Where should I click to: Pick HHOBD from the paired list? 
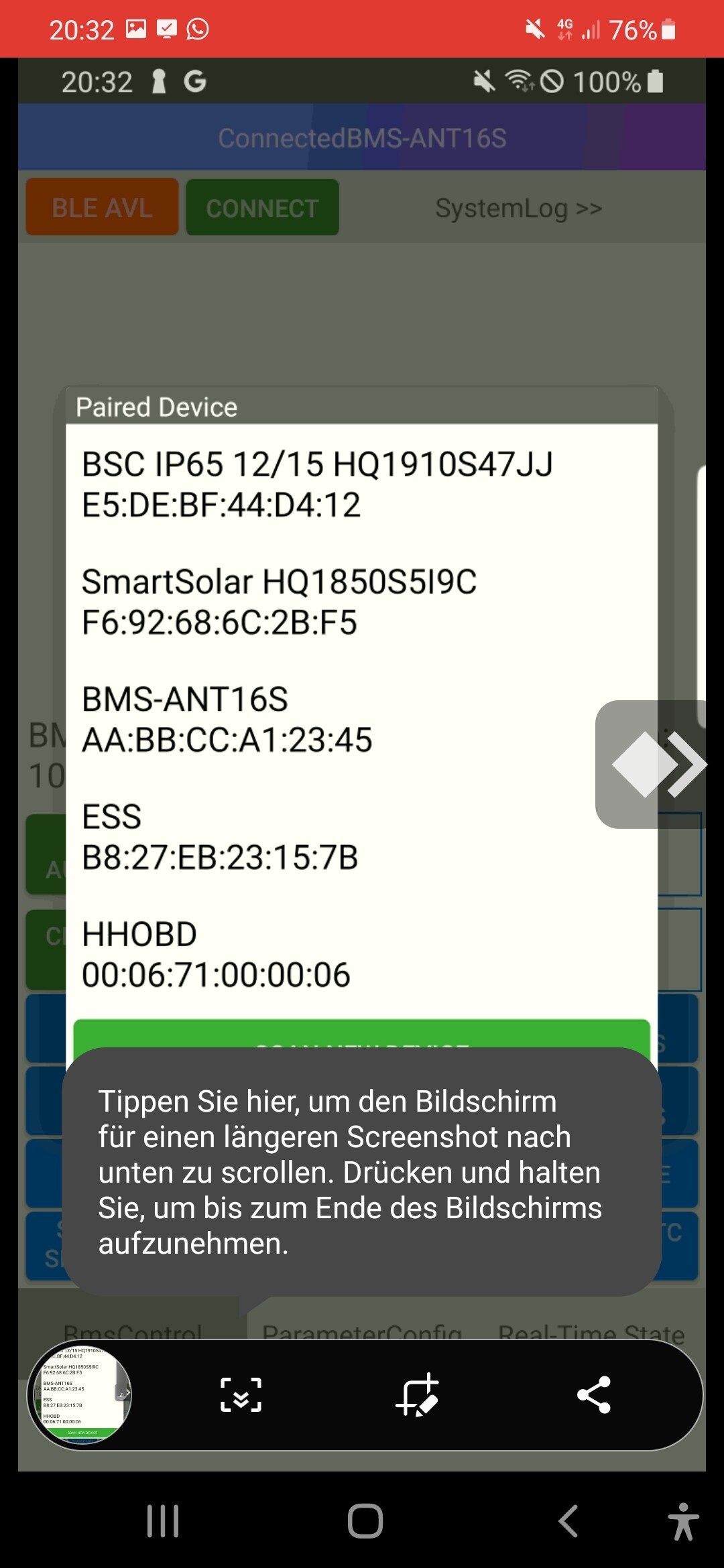(x=361, y=954)
